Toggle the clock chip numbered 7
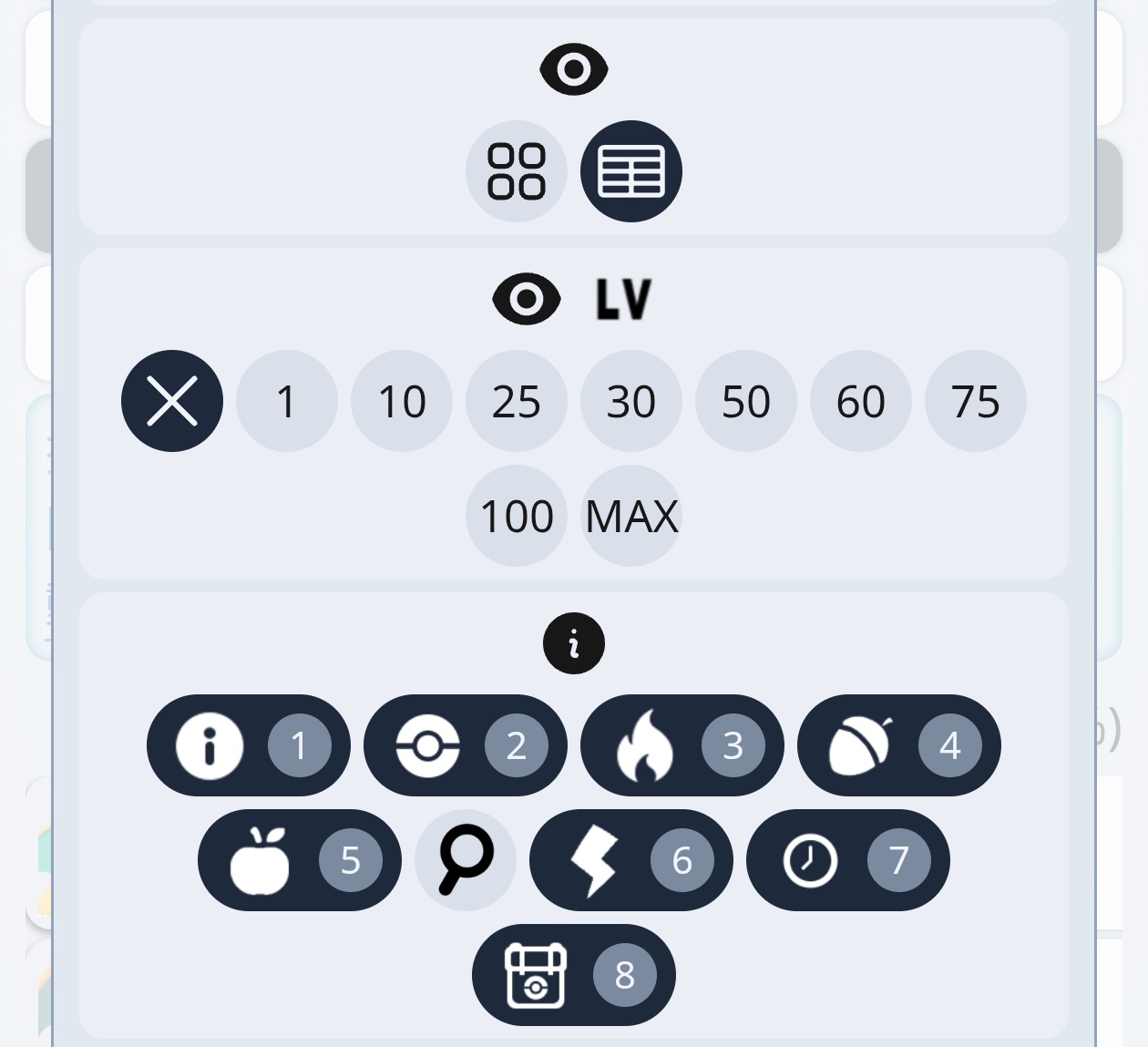The width and height of the screenshot is (1148, 1047). click(x=847, y=860)
